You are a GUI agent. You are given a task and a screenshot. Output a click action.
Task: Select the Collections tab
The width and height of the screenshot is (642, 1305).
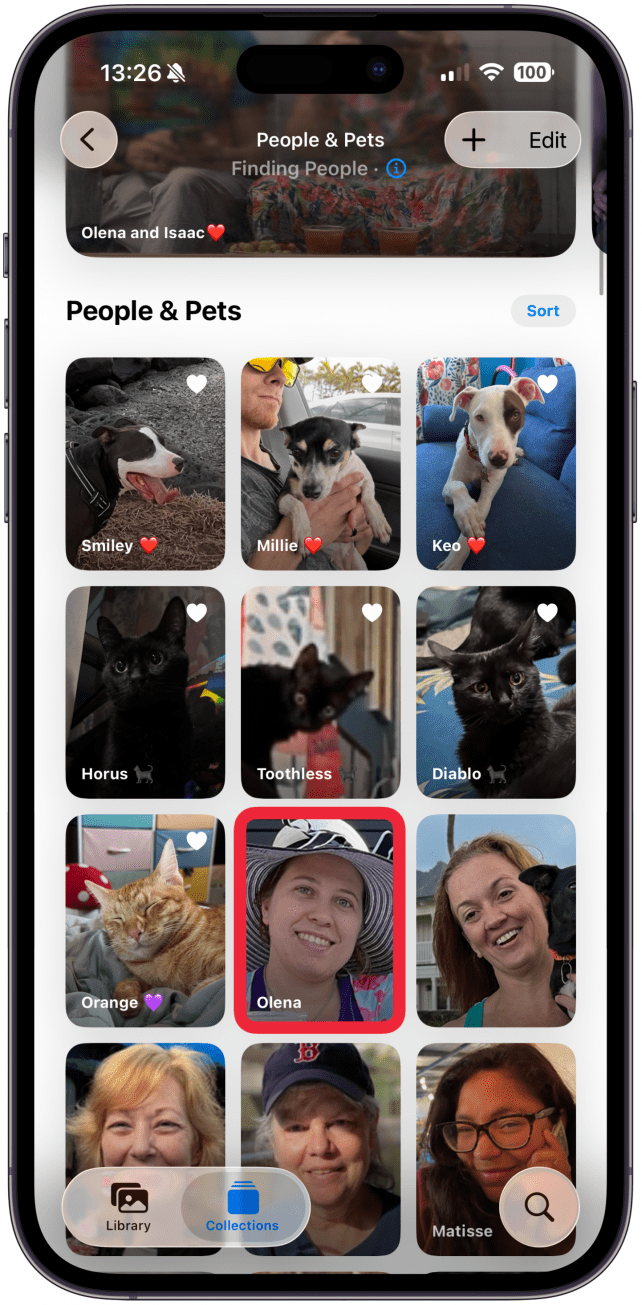coord(243,1206)
